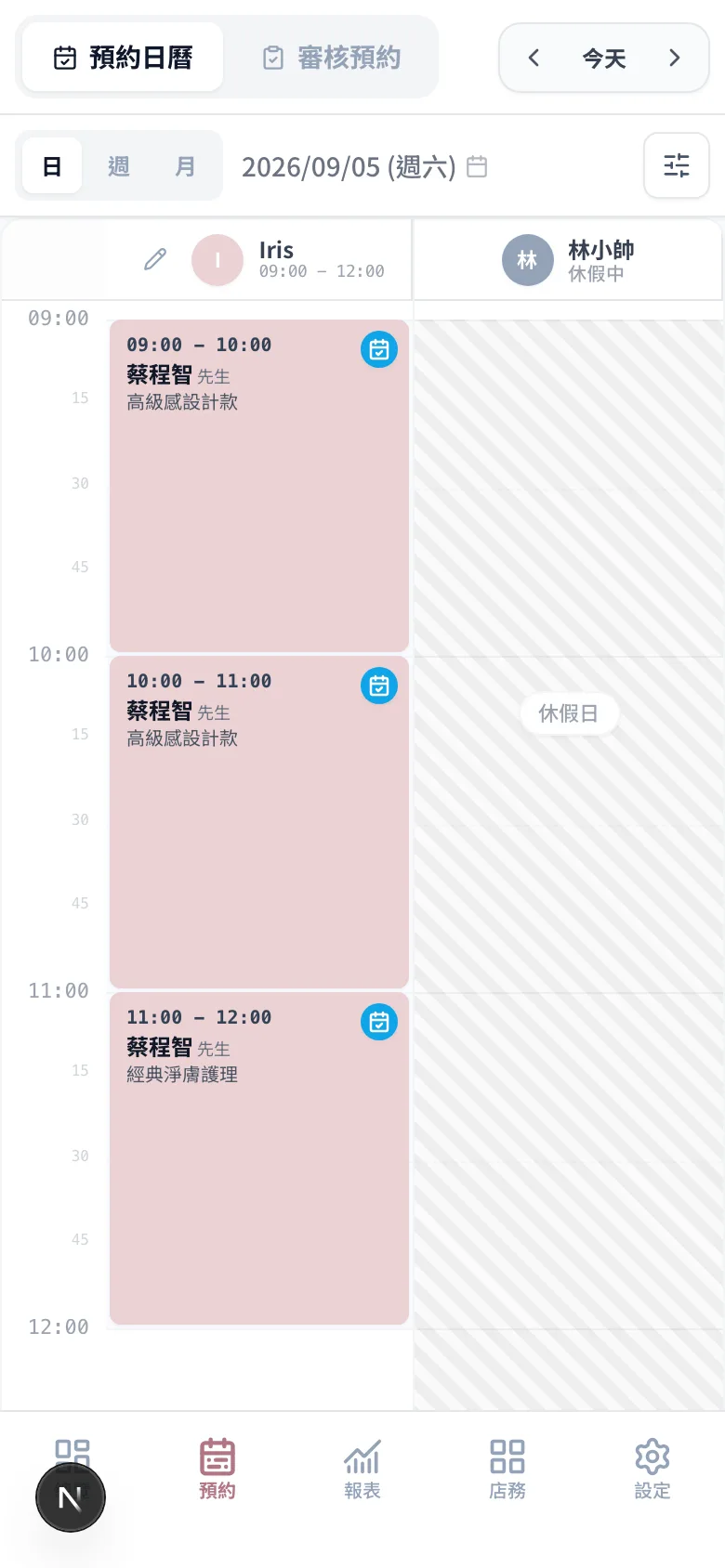Viewport: 725px width, 1568px height.
Task: Open the 報表 tab
Action: point(362,1470)
